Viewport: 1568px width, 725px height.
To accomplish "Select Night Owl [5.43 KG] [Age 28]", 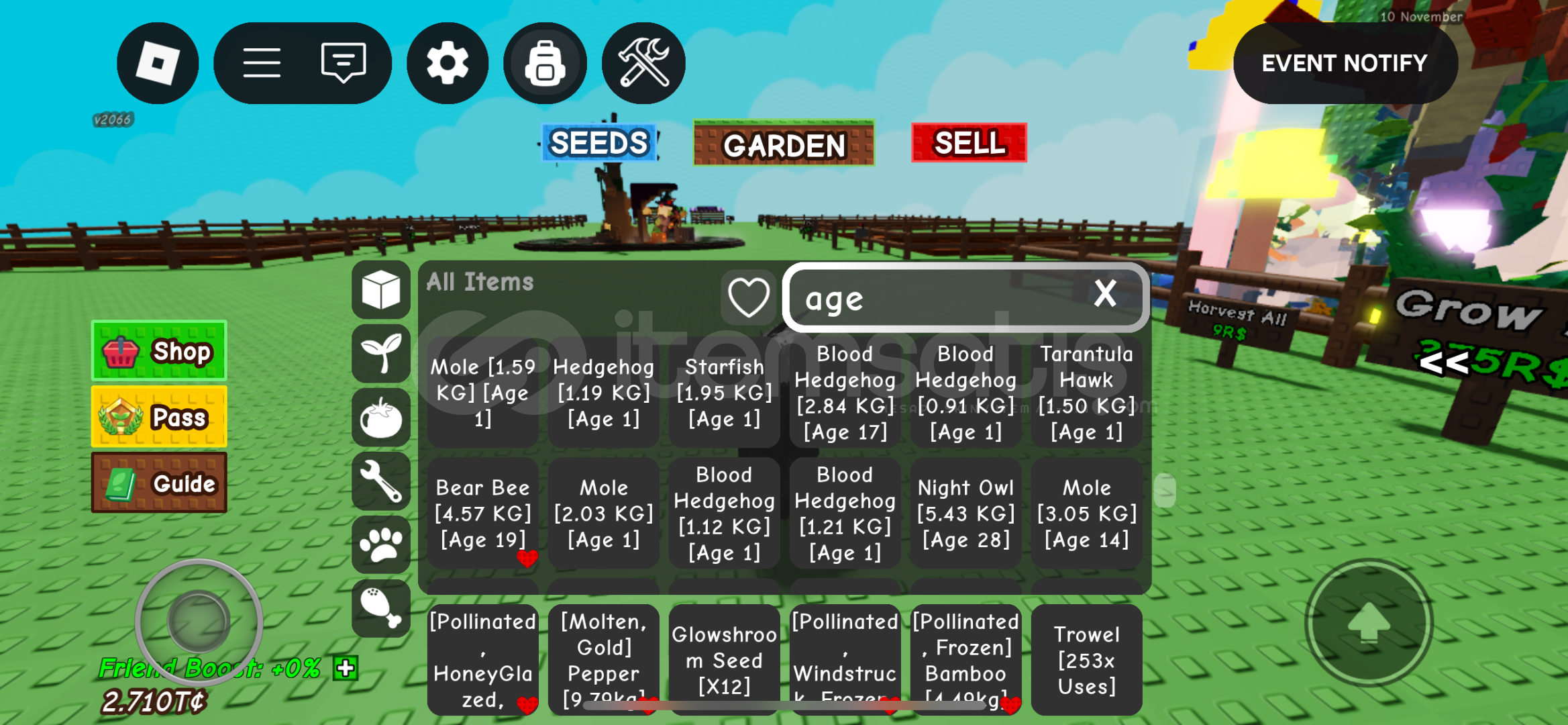I will (x=965, y=514).
